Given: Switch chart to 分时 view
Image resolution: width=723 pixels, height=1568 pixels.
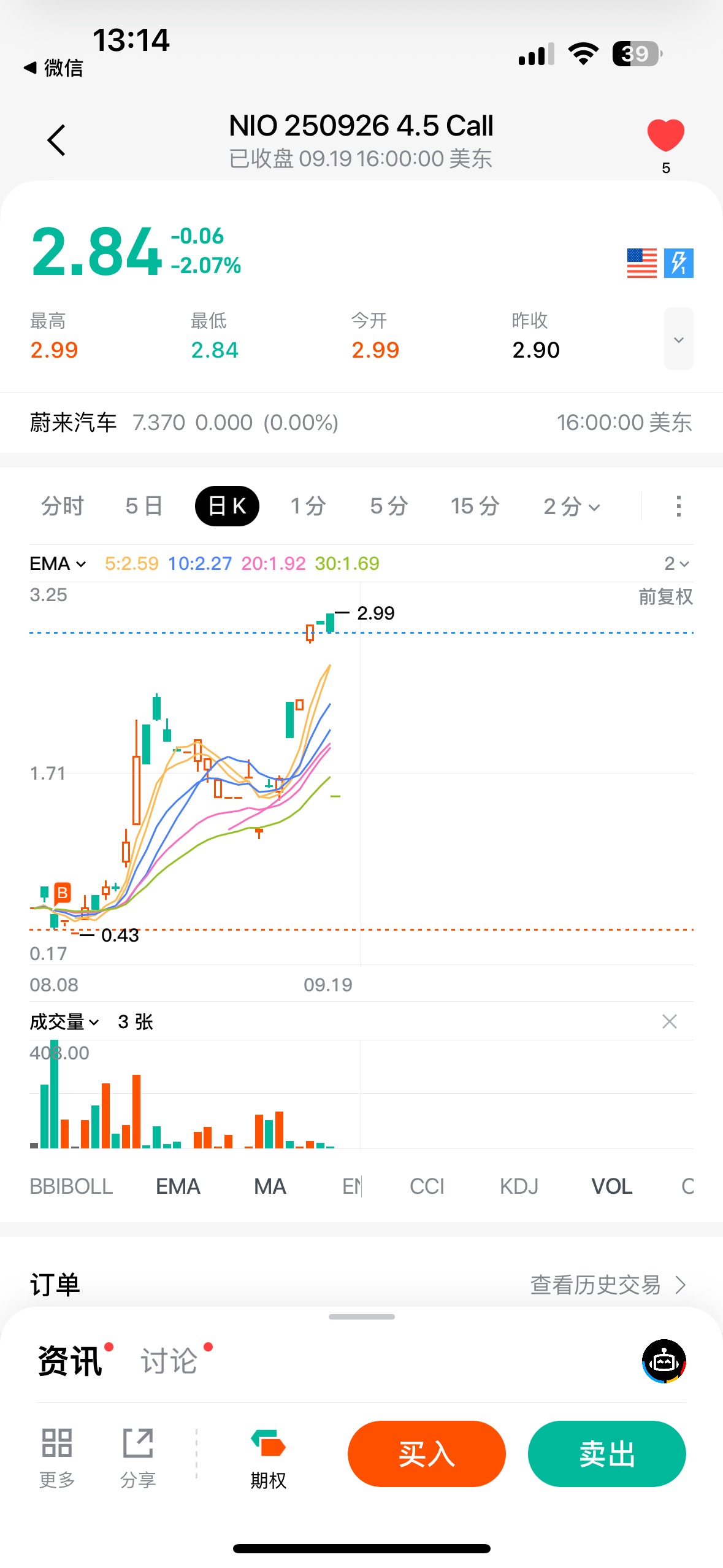Looking at the screenshot, I should pyautogui.click(x=63, y=506).
